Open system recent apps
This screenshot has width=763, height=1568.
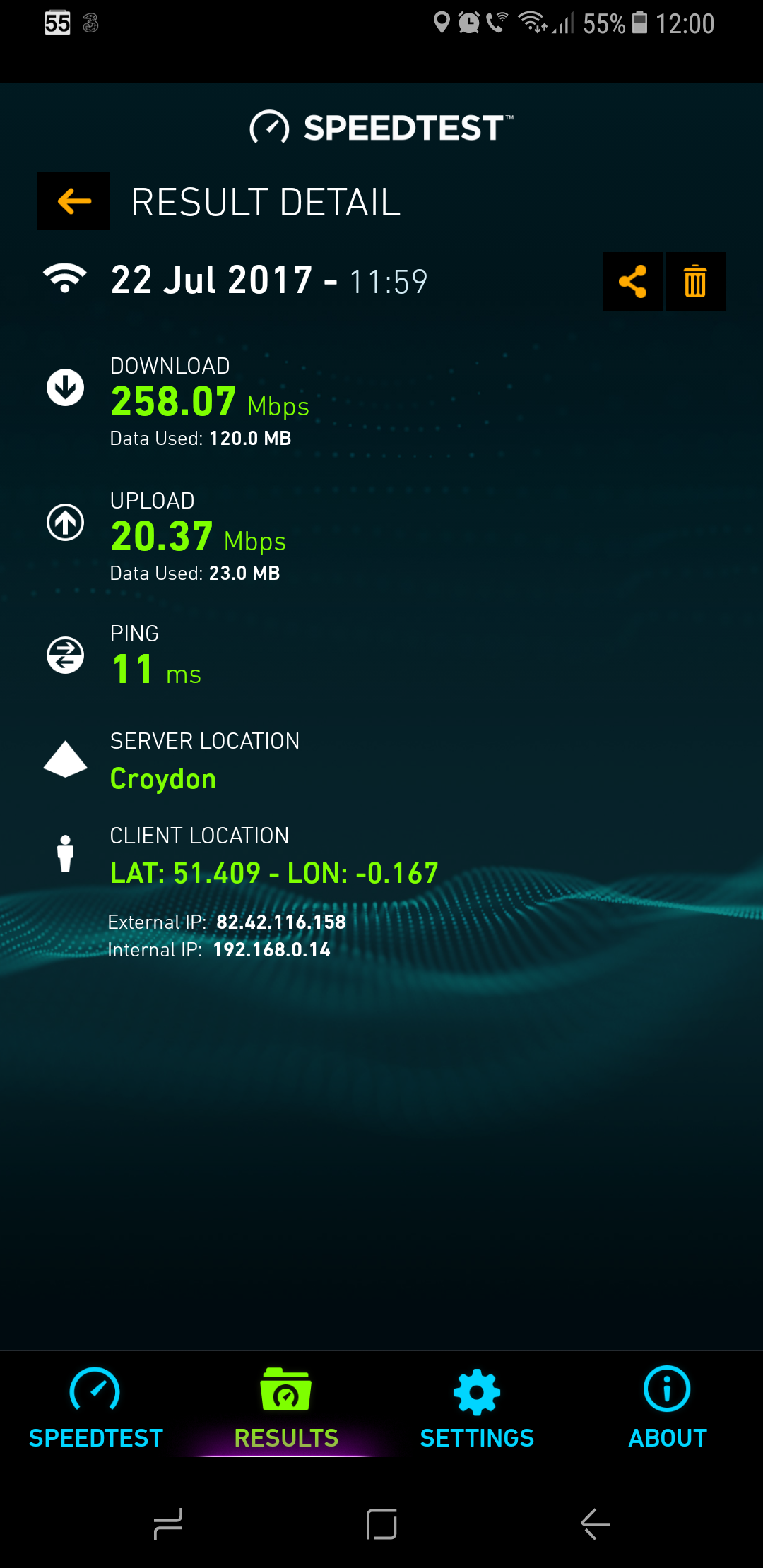(168, 1524)
